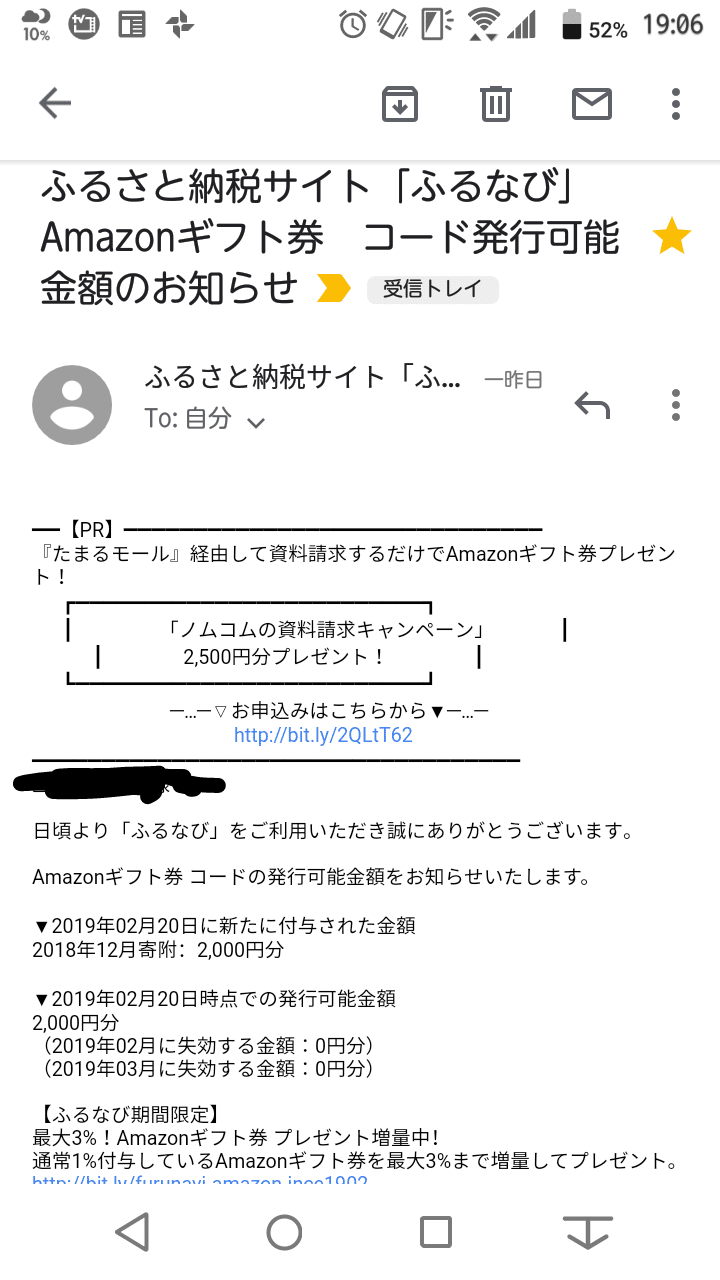Screen dimensions: 720x1280
Task: Tap the 受信トレイ label chip
Action: pyautogui.click(x=433, y=290)
